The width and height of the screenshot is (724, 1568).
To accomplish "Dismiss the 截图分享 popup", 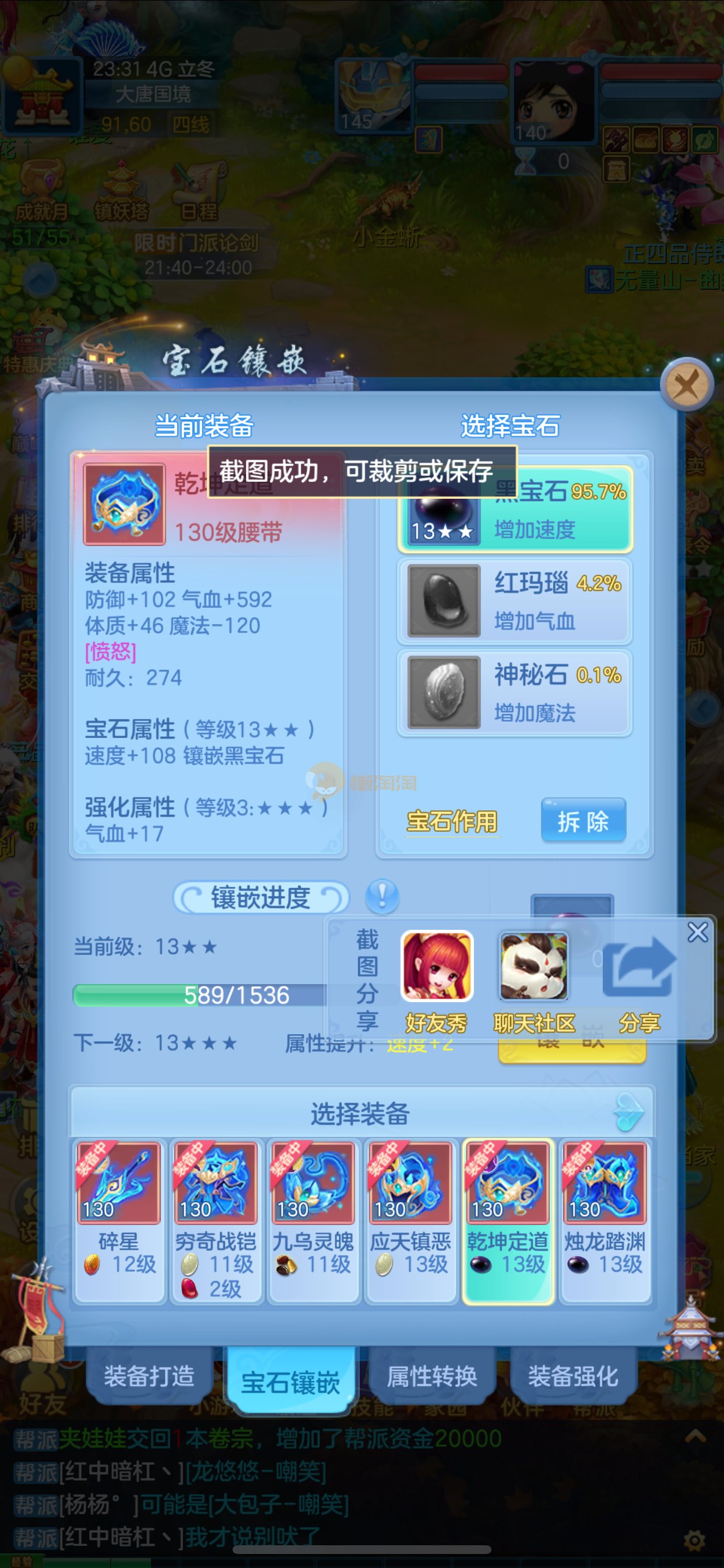I will [x=697, y=932].
